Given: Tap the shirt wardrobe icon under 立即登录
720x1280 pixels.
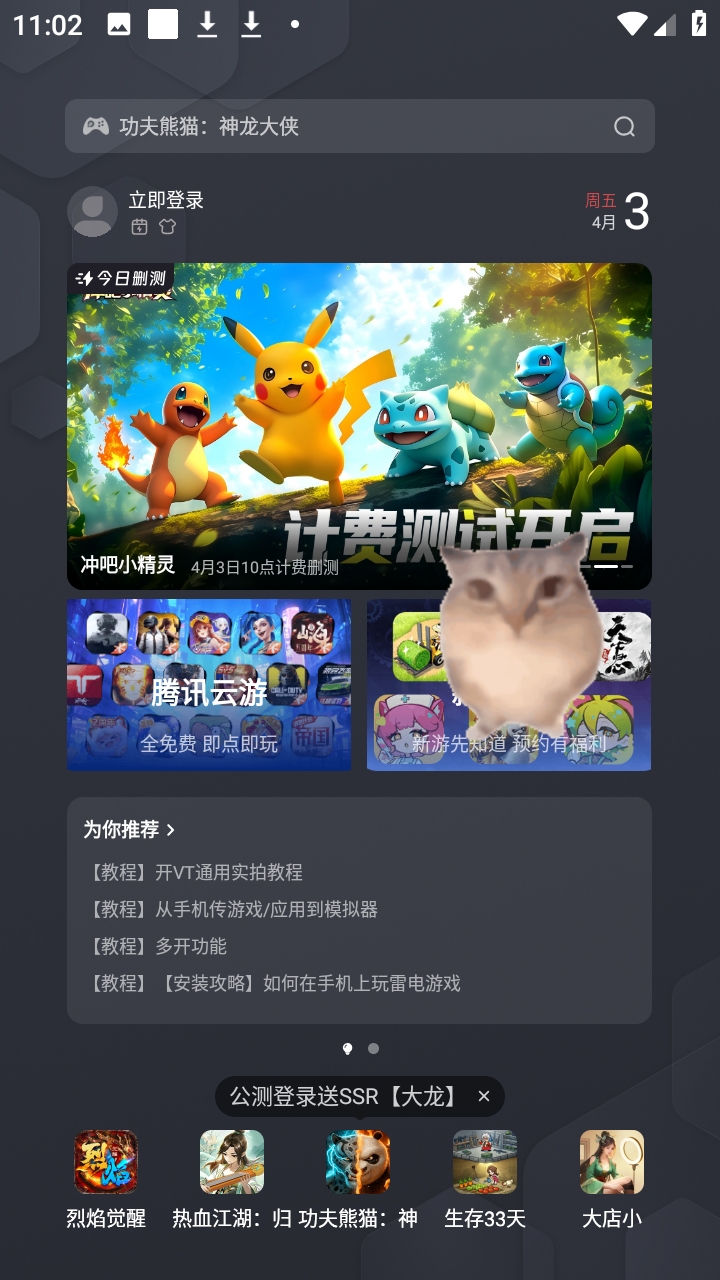Looking at the screenshot, I should tap(166, 226).
